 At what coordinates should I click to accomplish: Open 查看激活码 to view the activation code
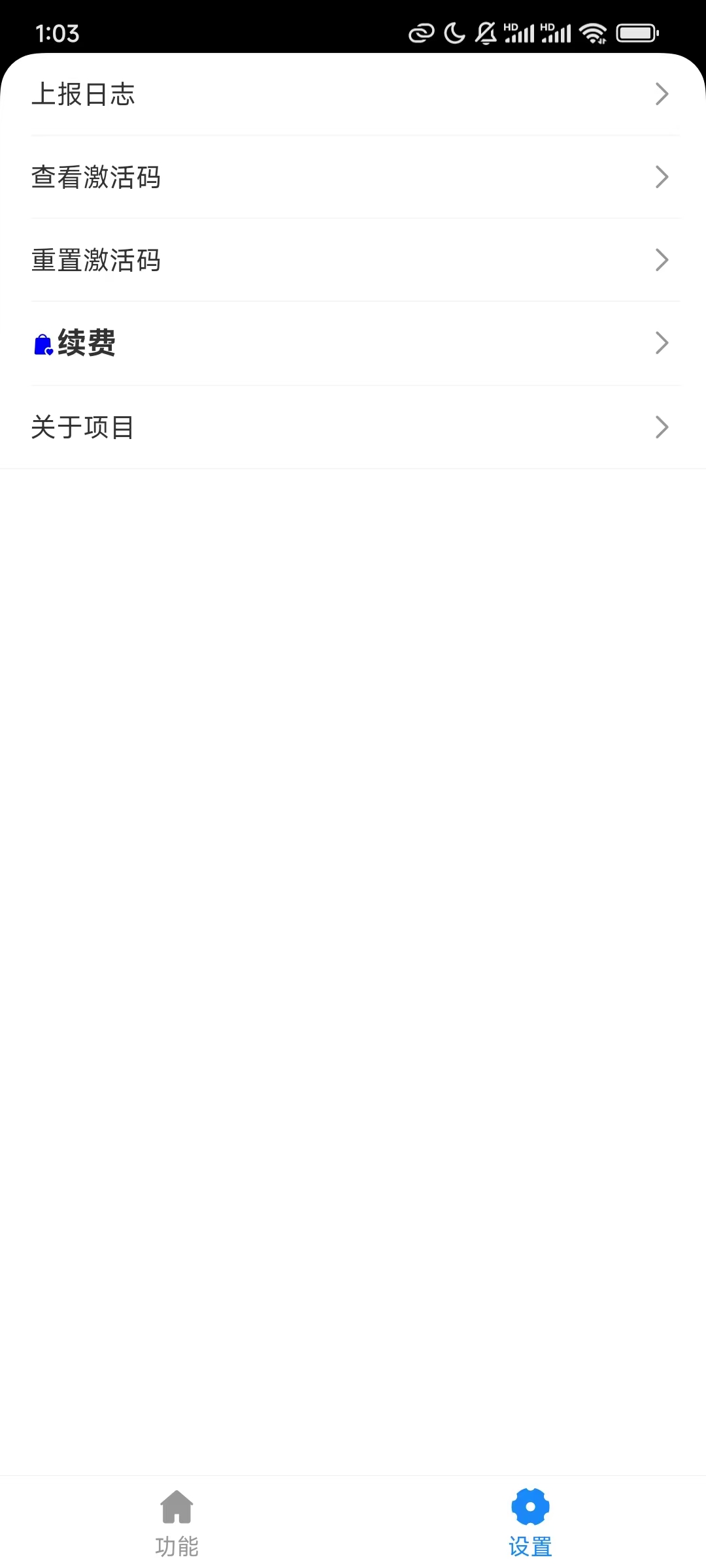pyautogui.click(x=353, y=177)
